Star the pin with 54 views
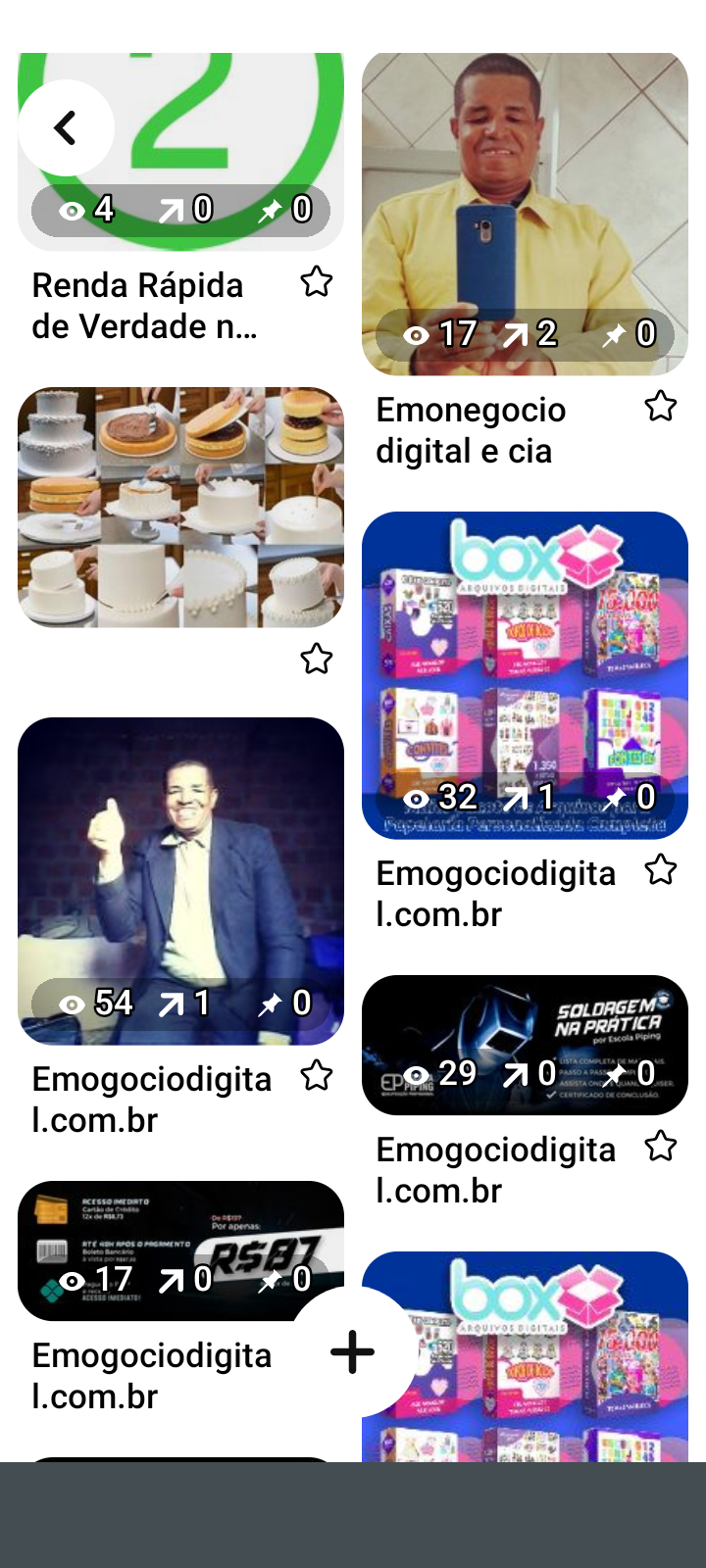The width and height of the screenshot is (706, 1568). 316,1076
